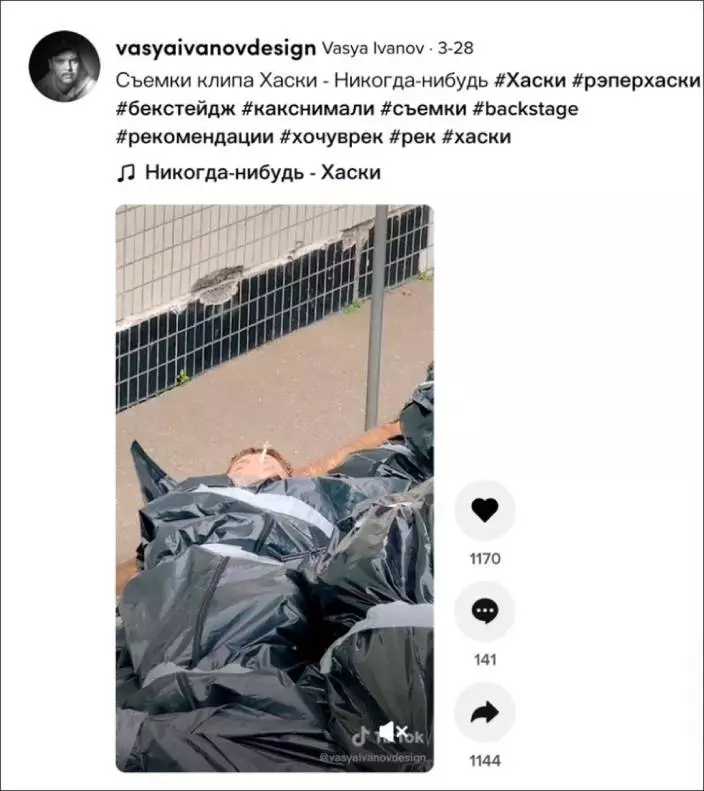Like the video with the heart icon
This screenshot has width=704, height=791.
(x=484, y=511)
